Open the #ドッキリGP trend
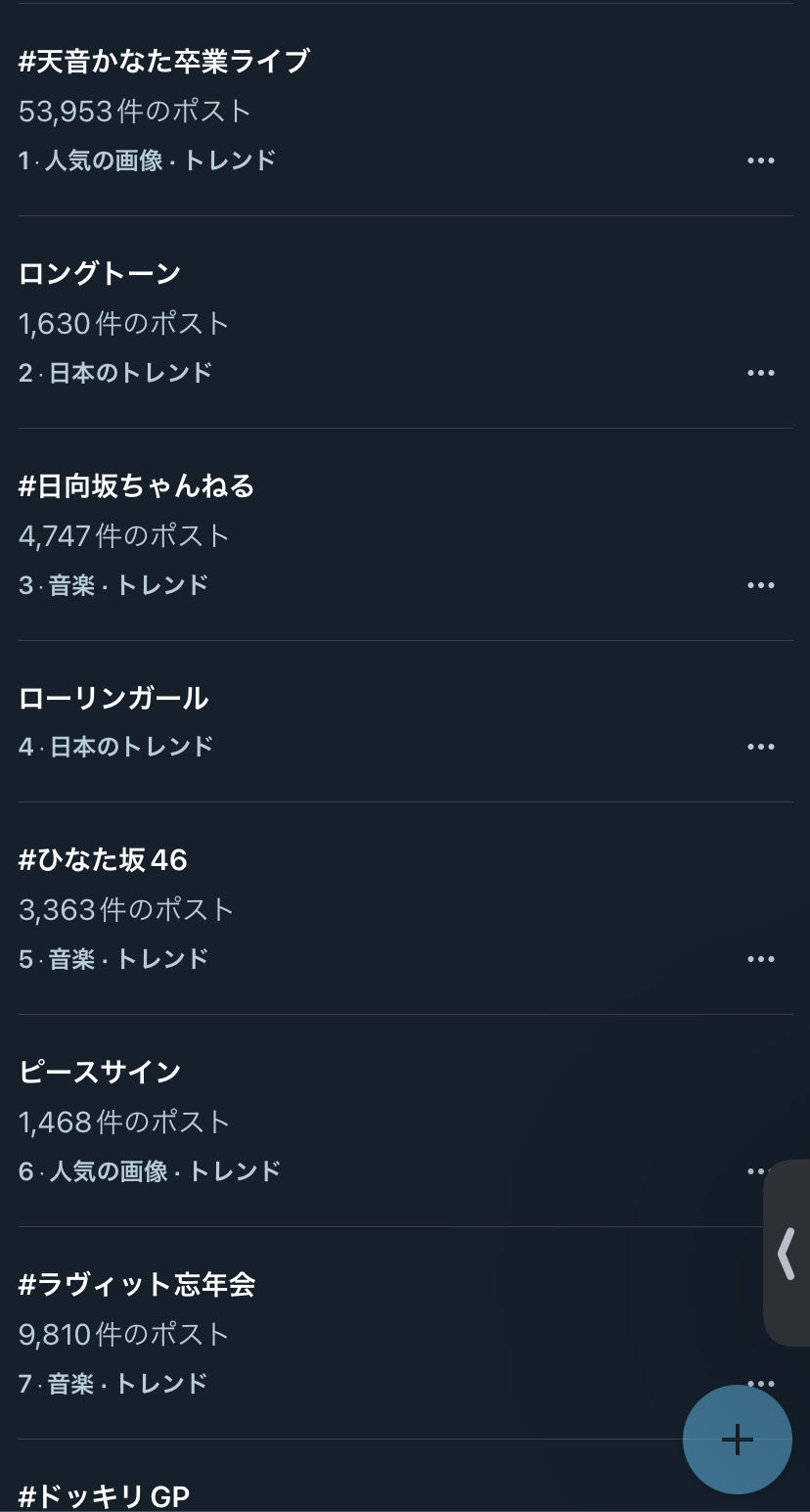Image resolution: width=810 pixels, height=1512 pixels. click(x=104, y=1495)
